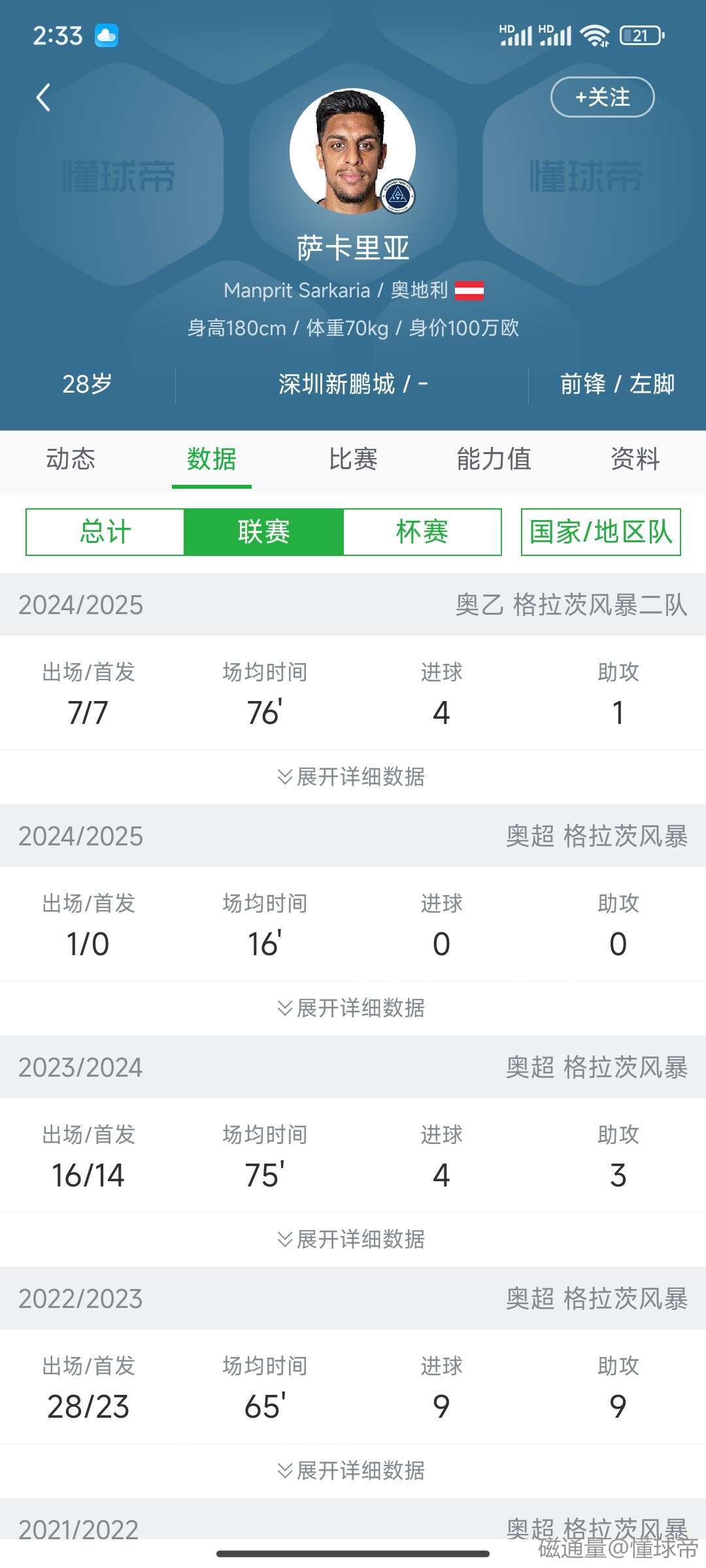Select the 总计 stats filter
The width and height of the screenshot is (706, 1568).
click(105, 532)
